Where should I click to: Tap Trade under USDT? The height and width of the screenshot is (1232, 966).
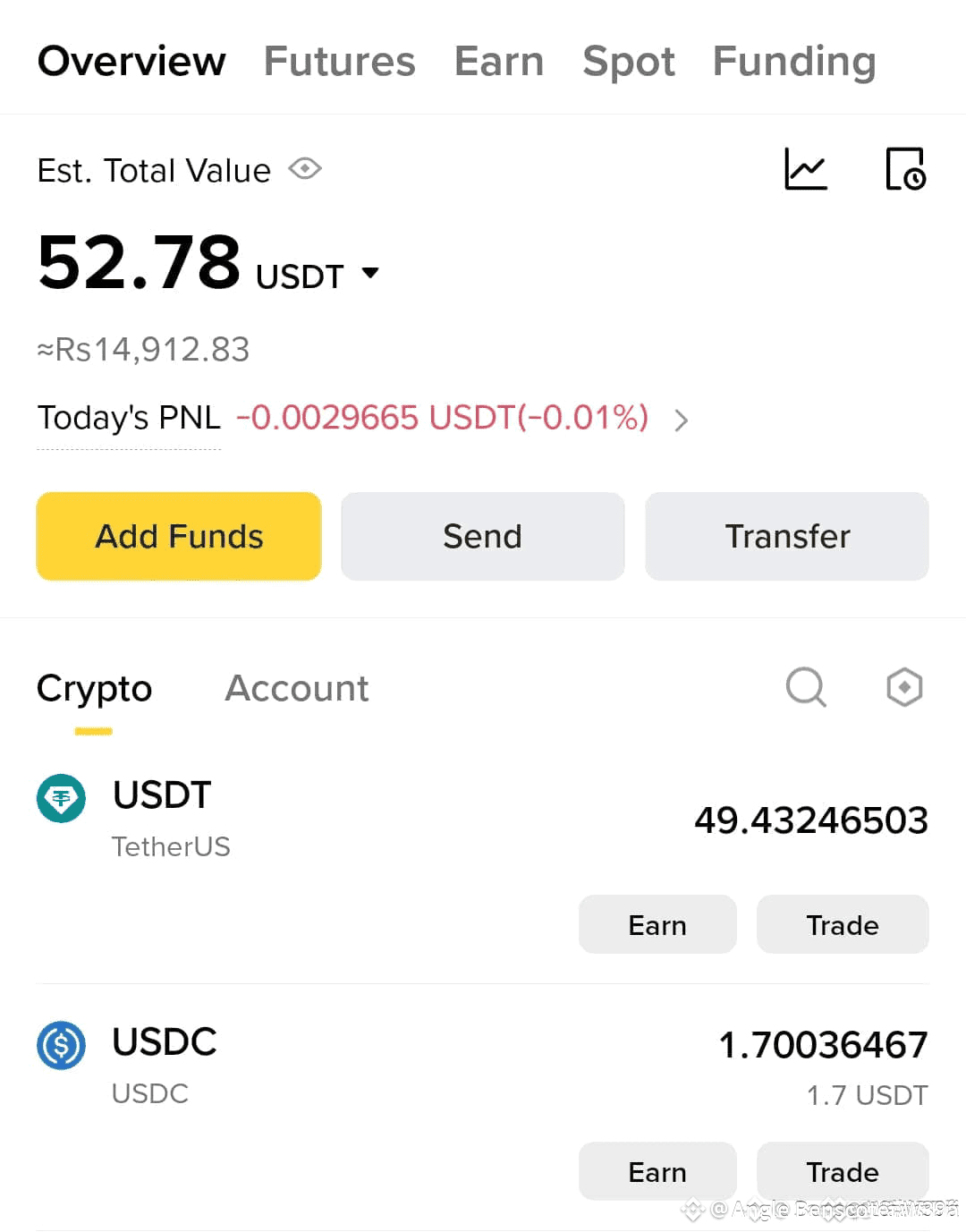click(842, 924)
